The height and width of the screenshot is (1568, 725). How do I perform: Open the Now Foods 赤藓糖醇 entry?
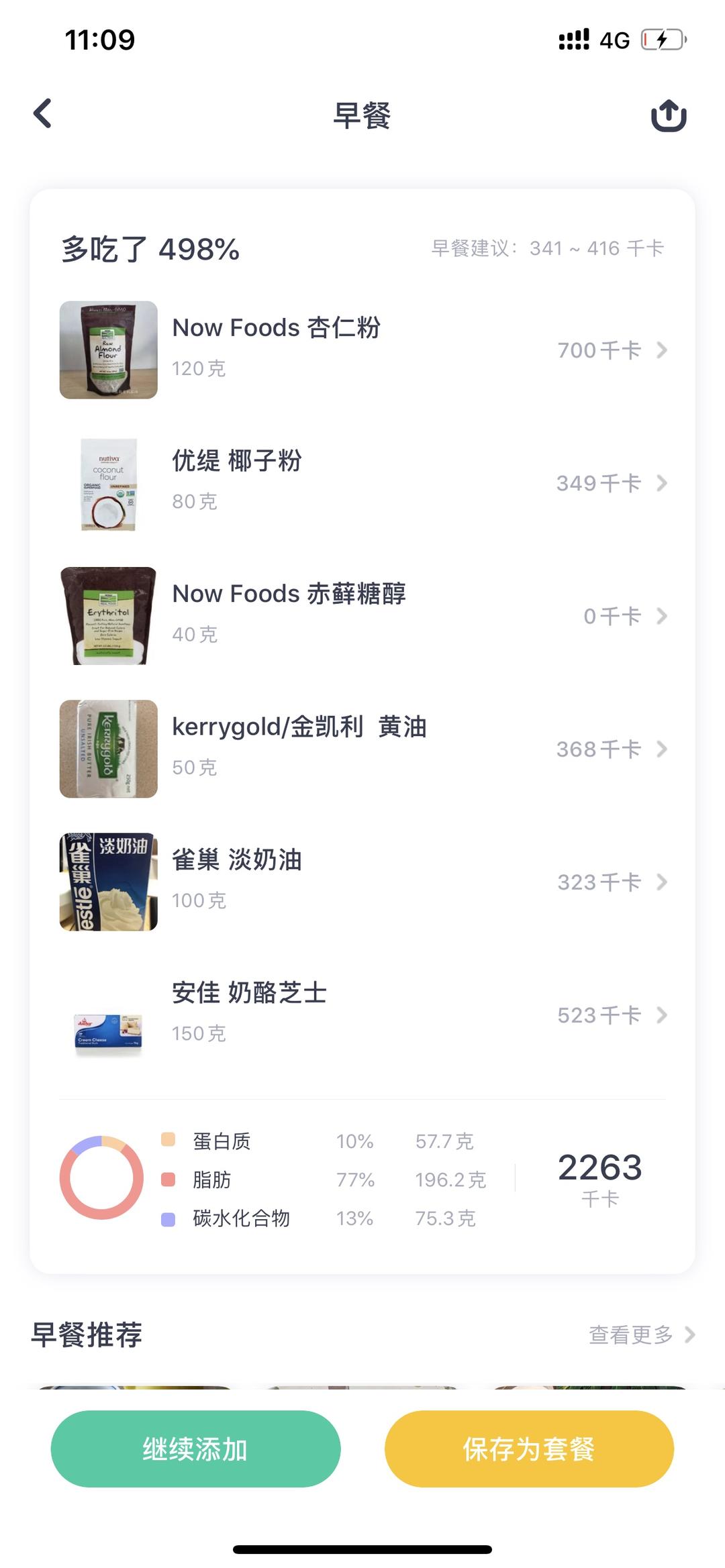point(362,615)
